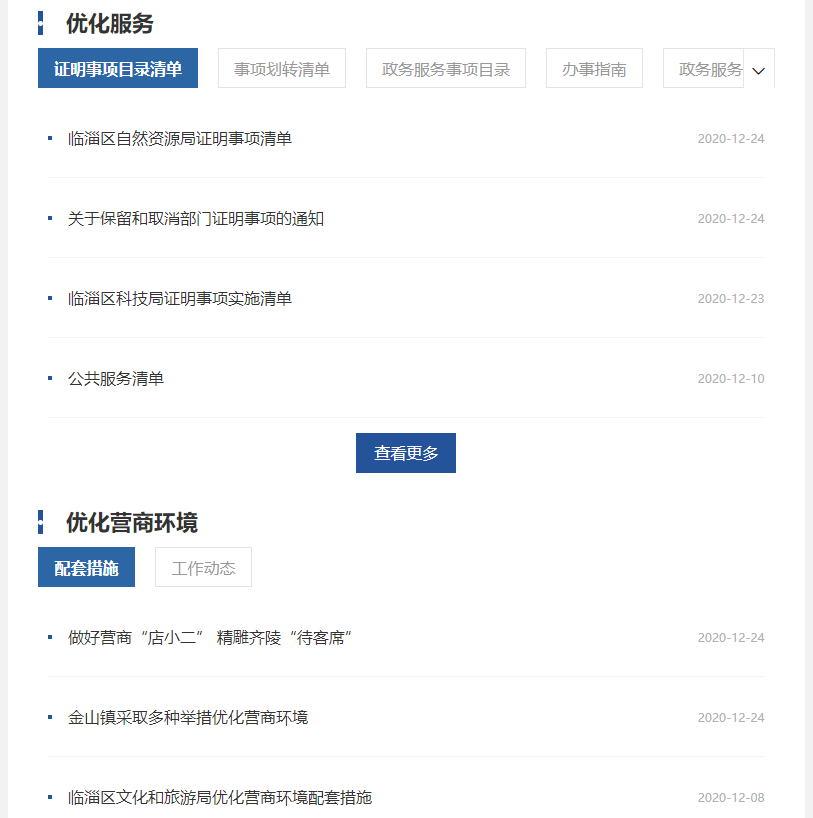
Task: Switch to the 工作动态 tab
Action: (204, 568)
